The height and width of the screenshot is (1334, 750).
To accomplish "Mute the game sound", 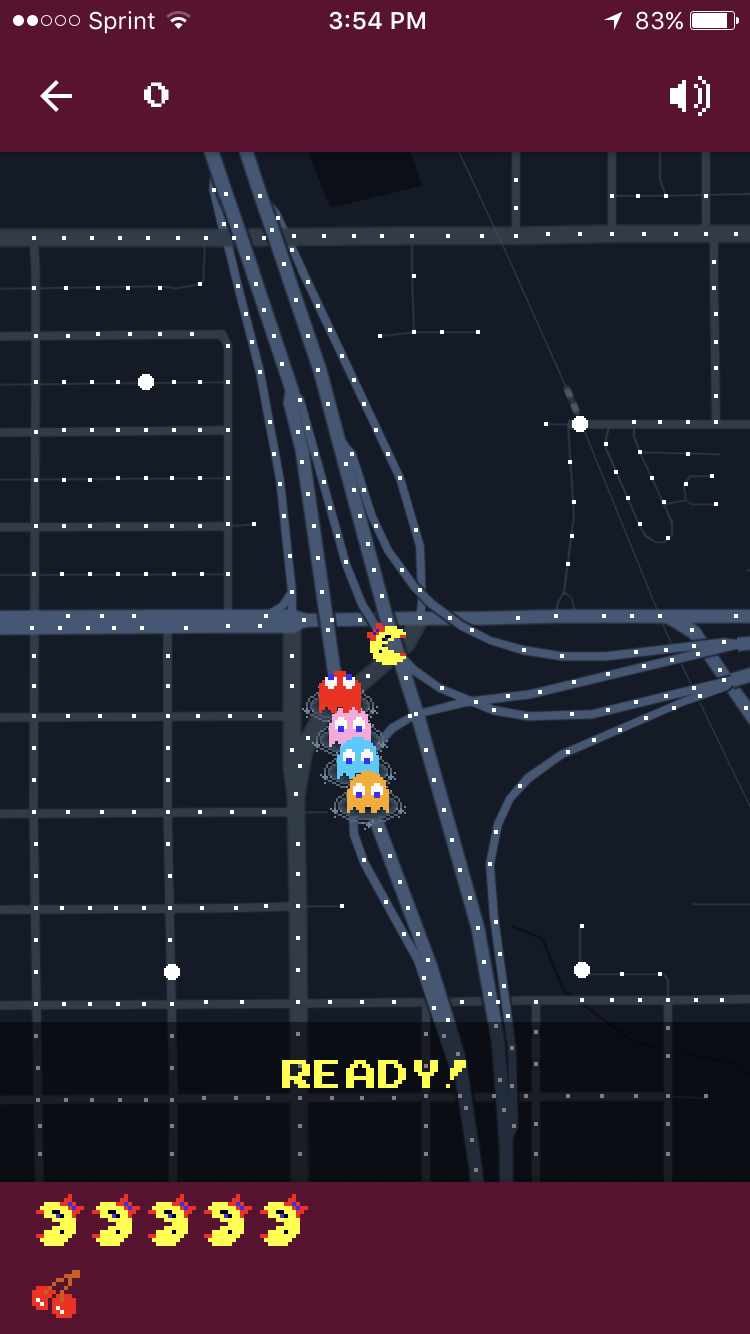I will coord(690,96).
